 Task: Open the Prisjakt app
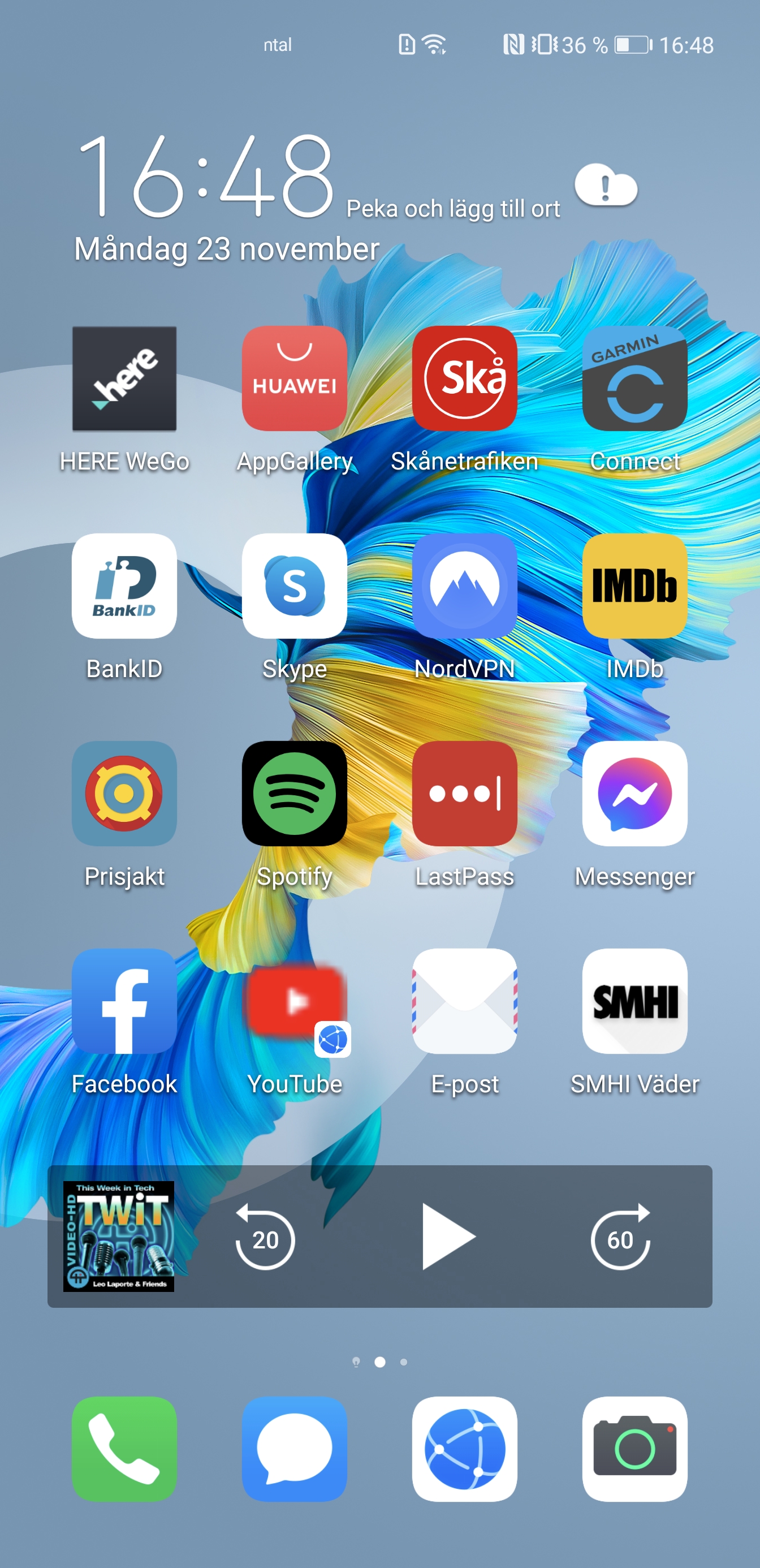pos(124,794)
